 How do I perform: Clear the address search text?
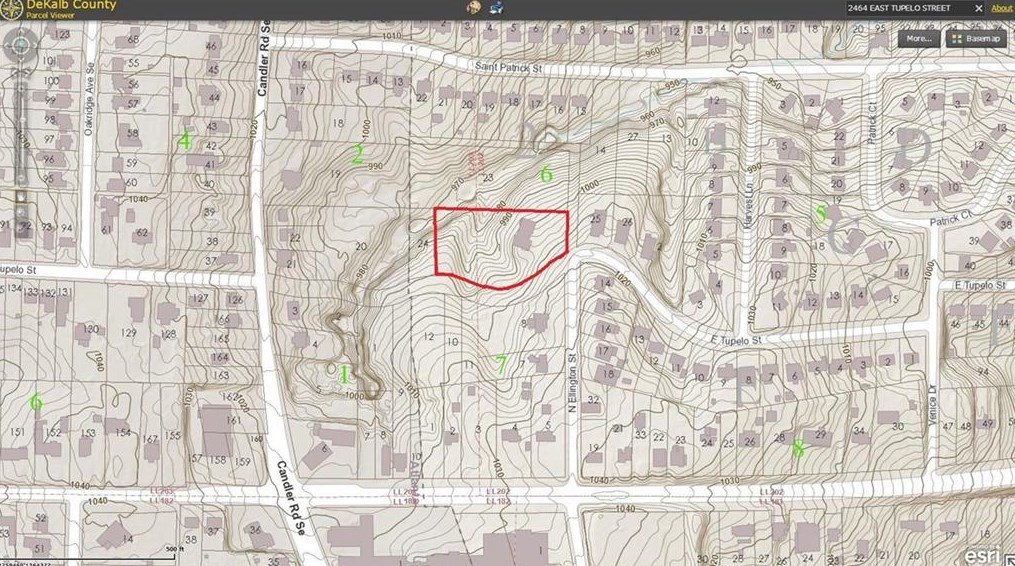click(978, 7)
